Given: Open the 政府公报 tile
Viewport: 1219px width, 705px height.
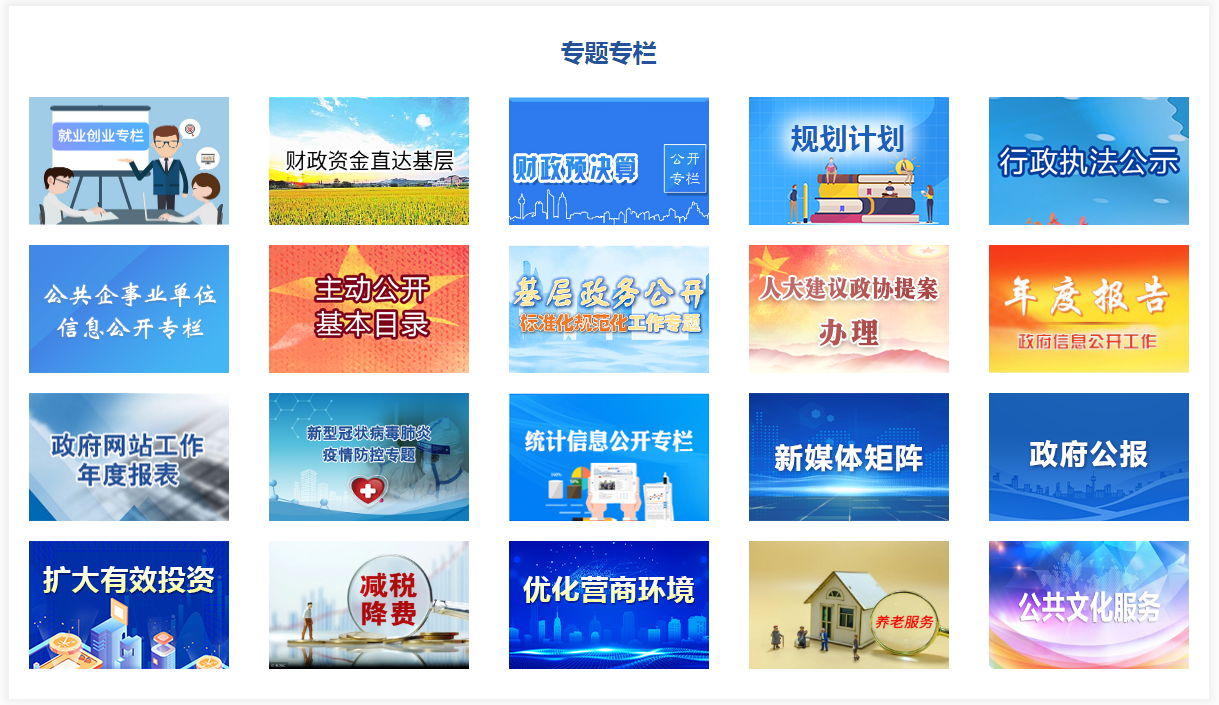Looking at the screenshot, I should click(x=1089, y=457).
